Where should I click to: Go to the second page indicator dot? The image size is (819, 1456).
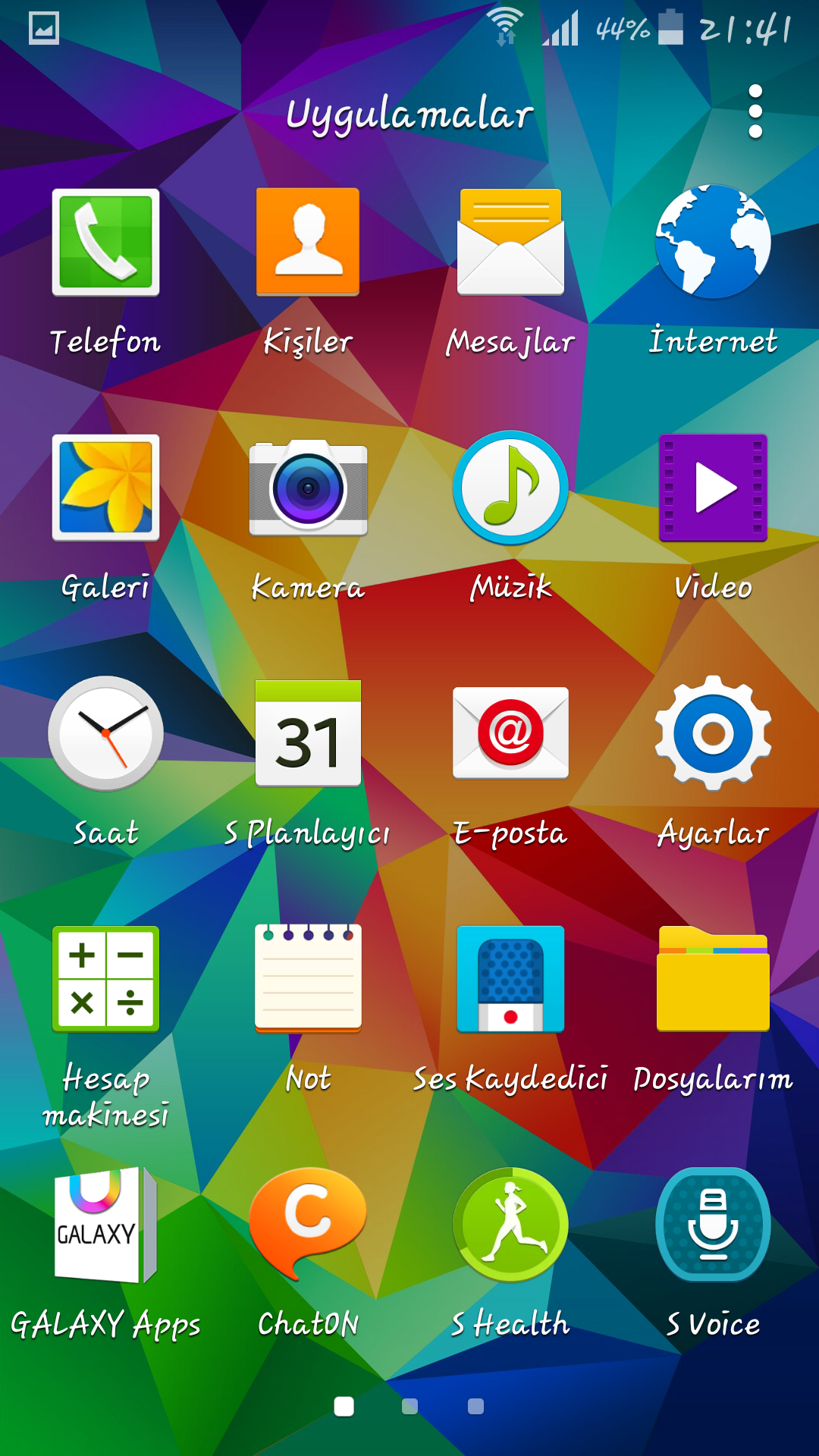point(409,1407)
